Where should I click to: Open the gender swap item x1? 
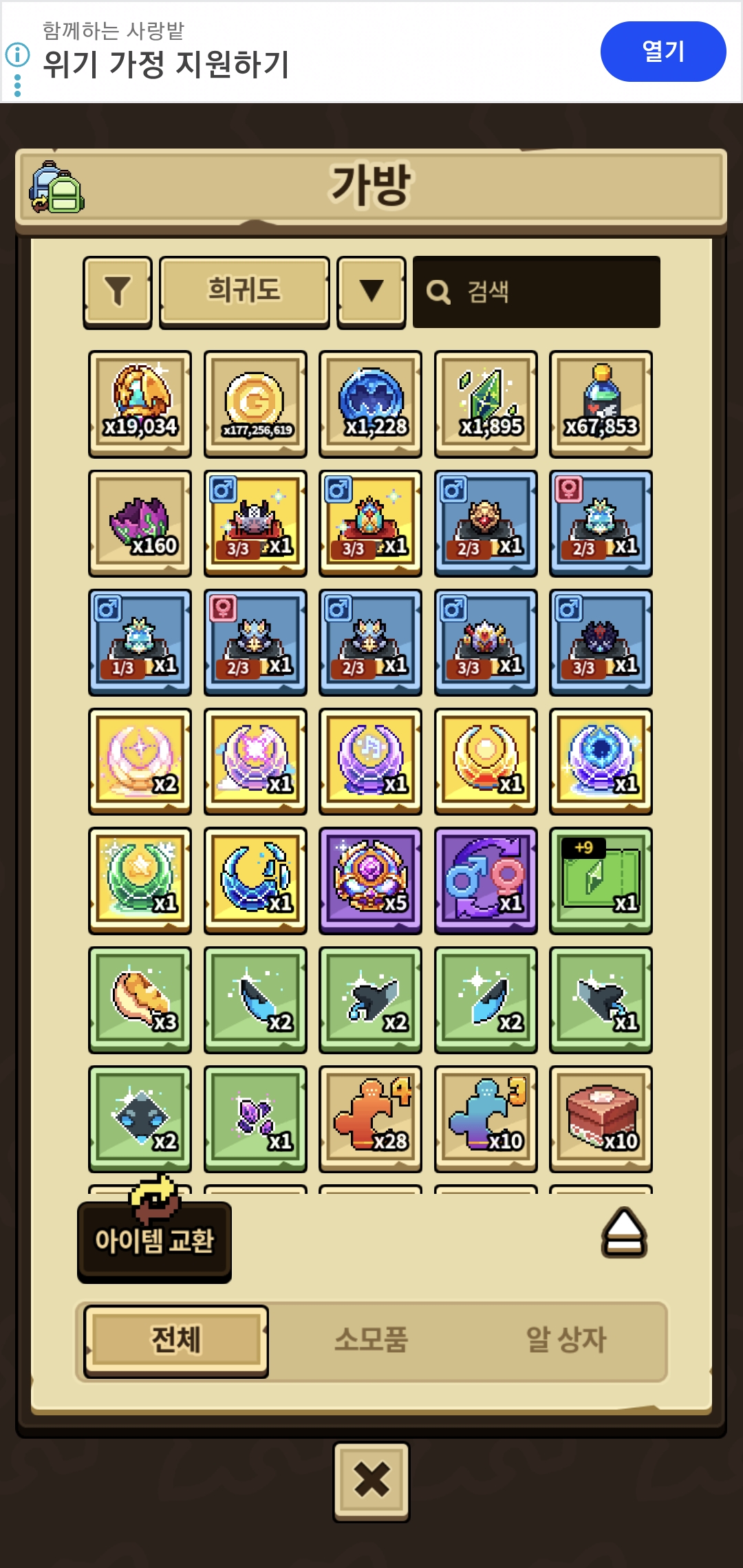coord(486,880)
